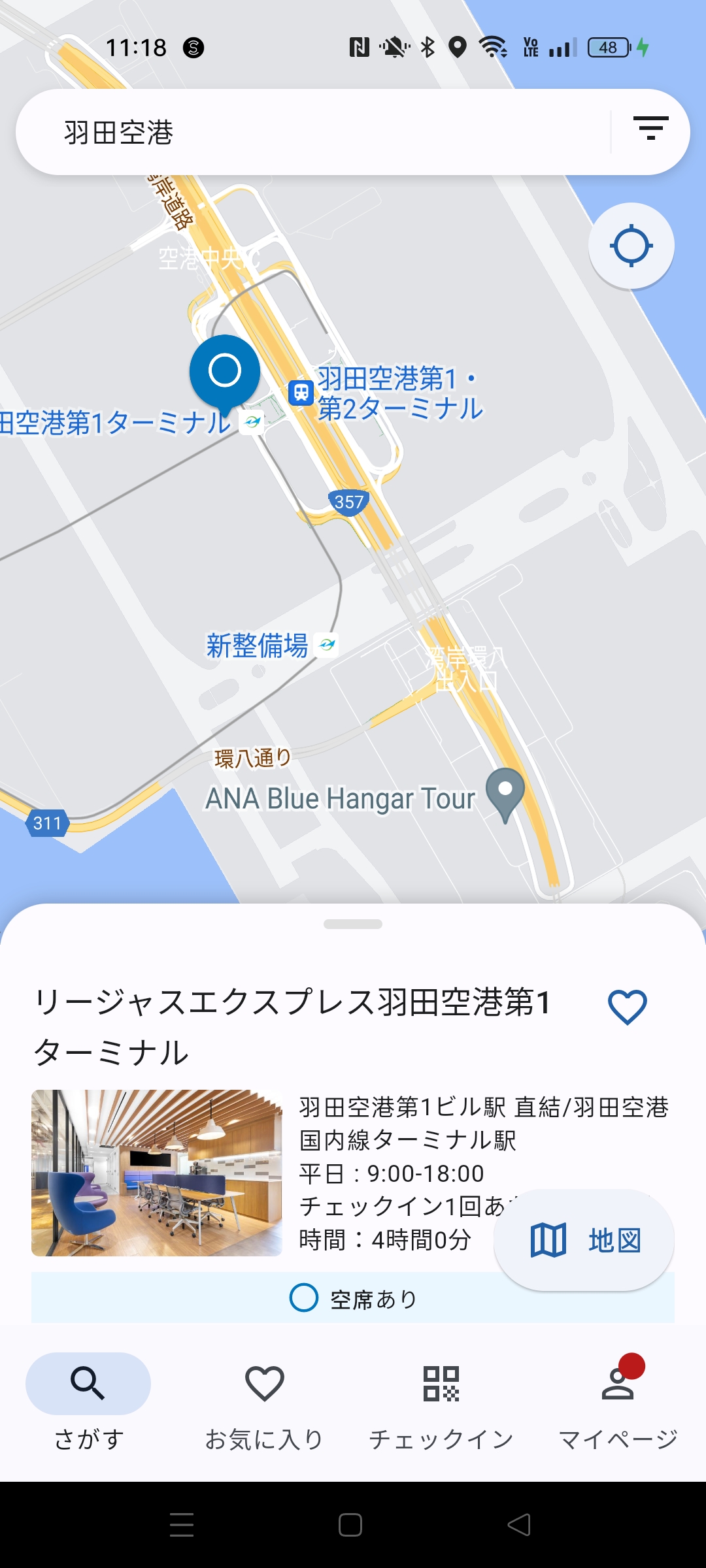Tap the 地図 map button
Image resolution: width=706 pixels, height=1568 pixels.
tap(584, 1240)
